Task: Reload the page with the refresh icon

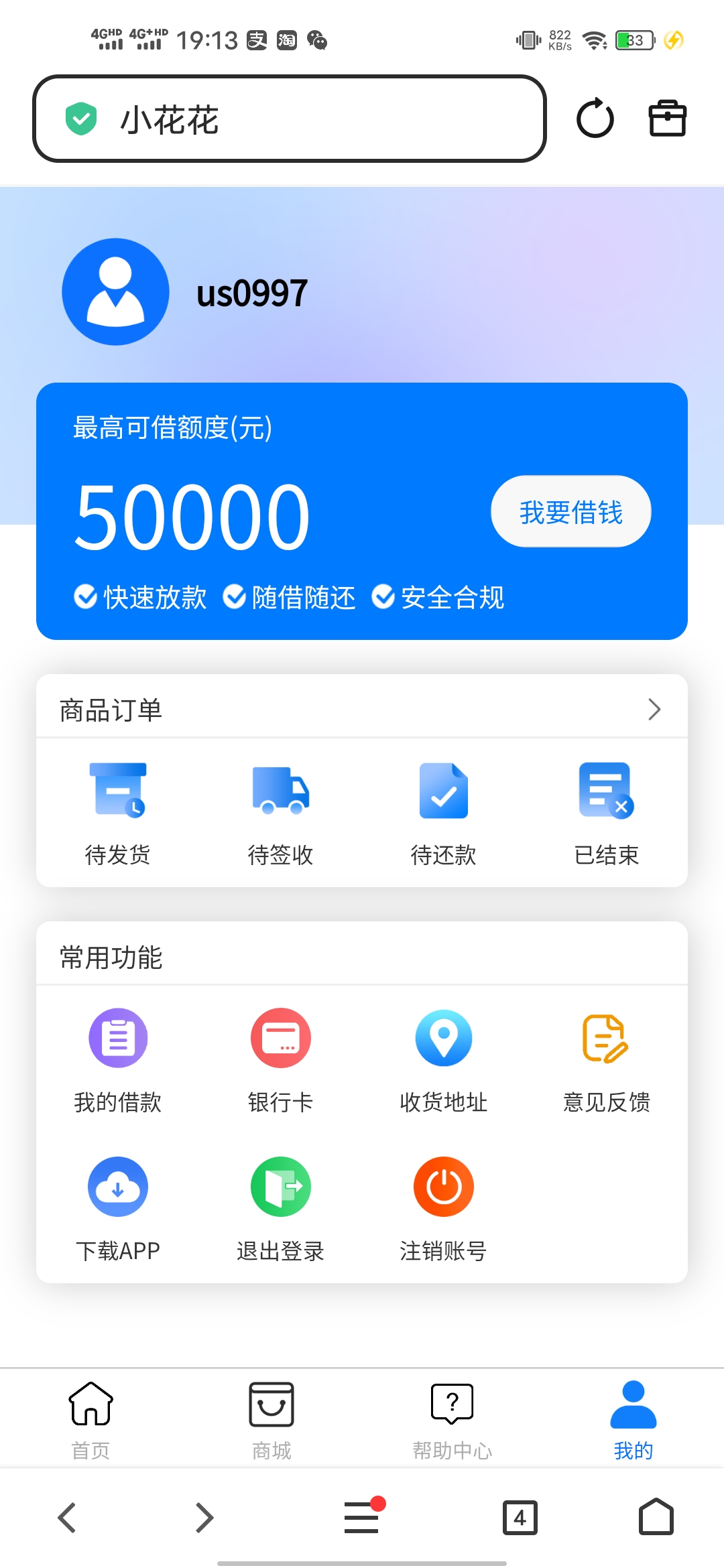Action: click(595, 119)
